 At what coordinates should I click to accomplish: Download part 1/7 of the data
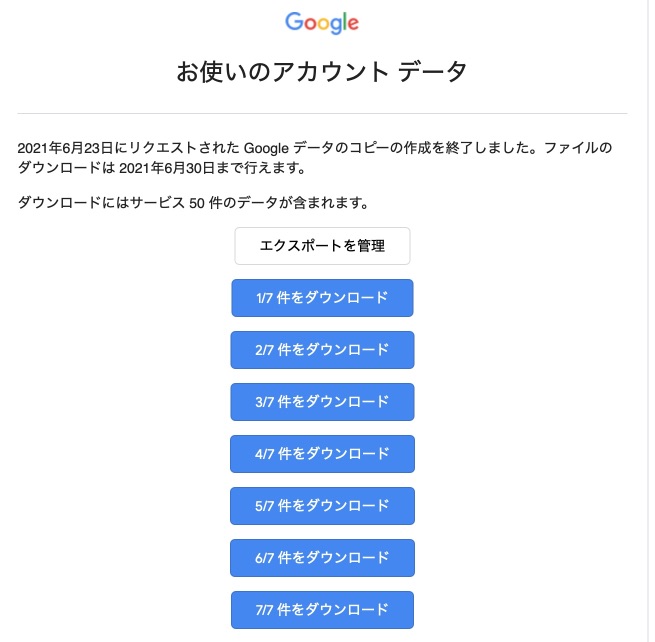coord(322,298)
